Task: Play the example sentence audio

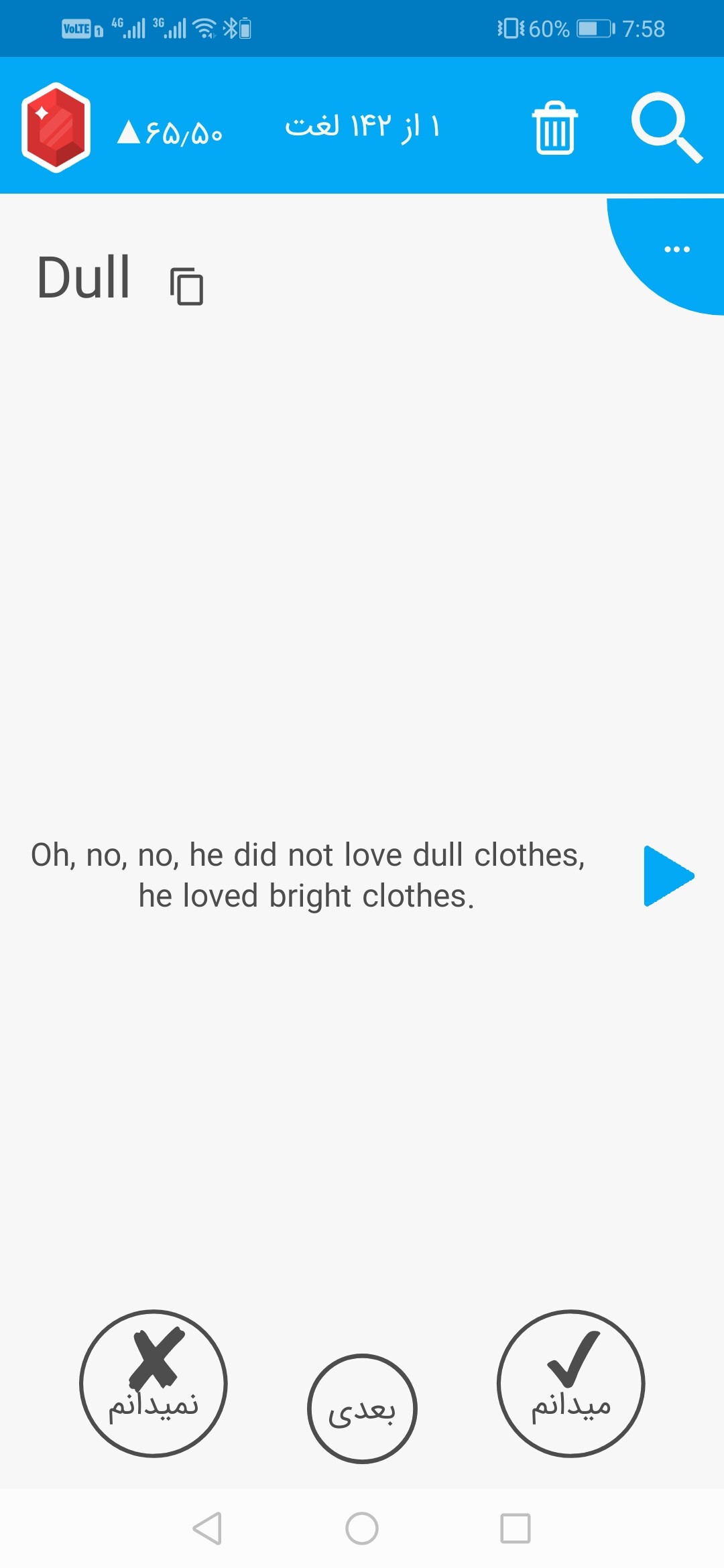Action: pyautogui.click(x=668, y=876)
